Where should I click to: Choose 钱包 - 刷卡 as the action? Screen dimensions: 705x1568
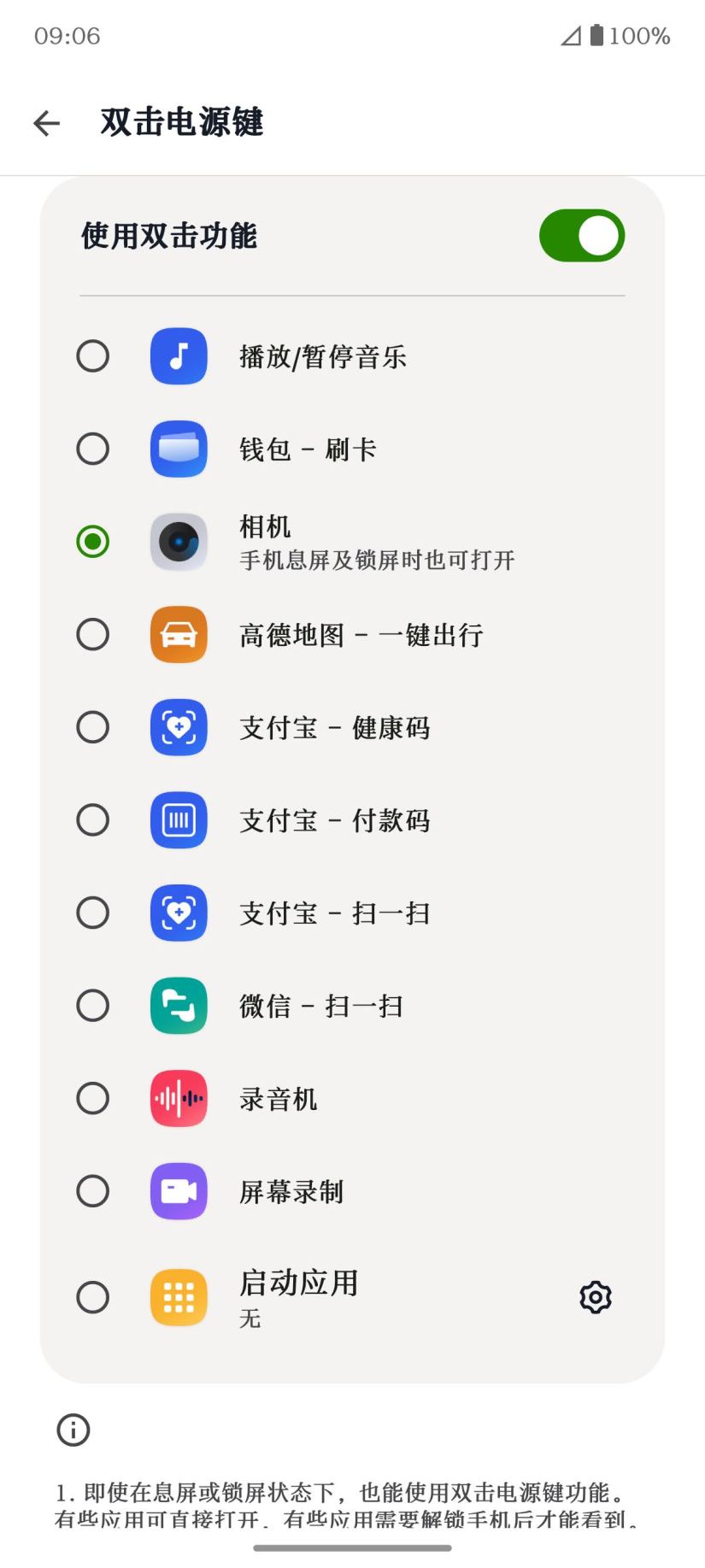(93, 449)
